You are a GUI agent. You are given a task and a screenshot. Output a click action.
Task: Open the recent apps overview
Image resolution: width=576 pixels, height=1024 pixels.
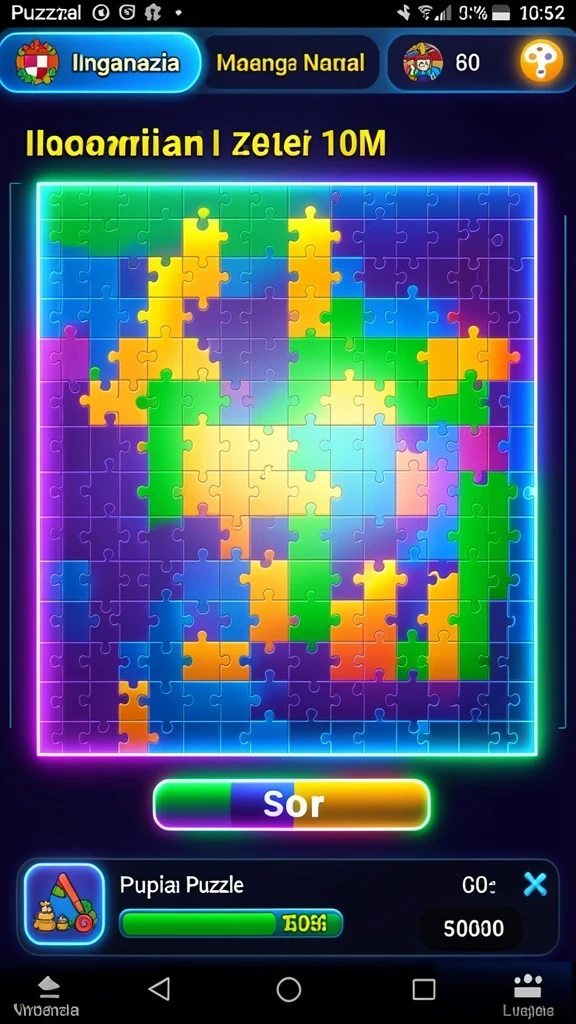(x=424, y=989)
